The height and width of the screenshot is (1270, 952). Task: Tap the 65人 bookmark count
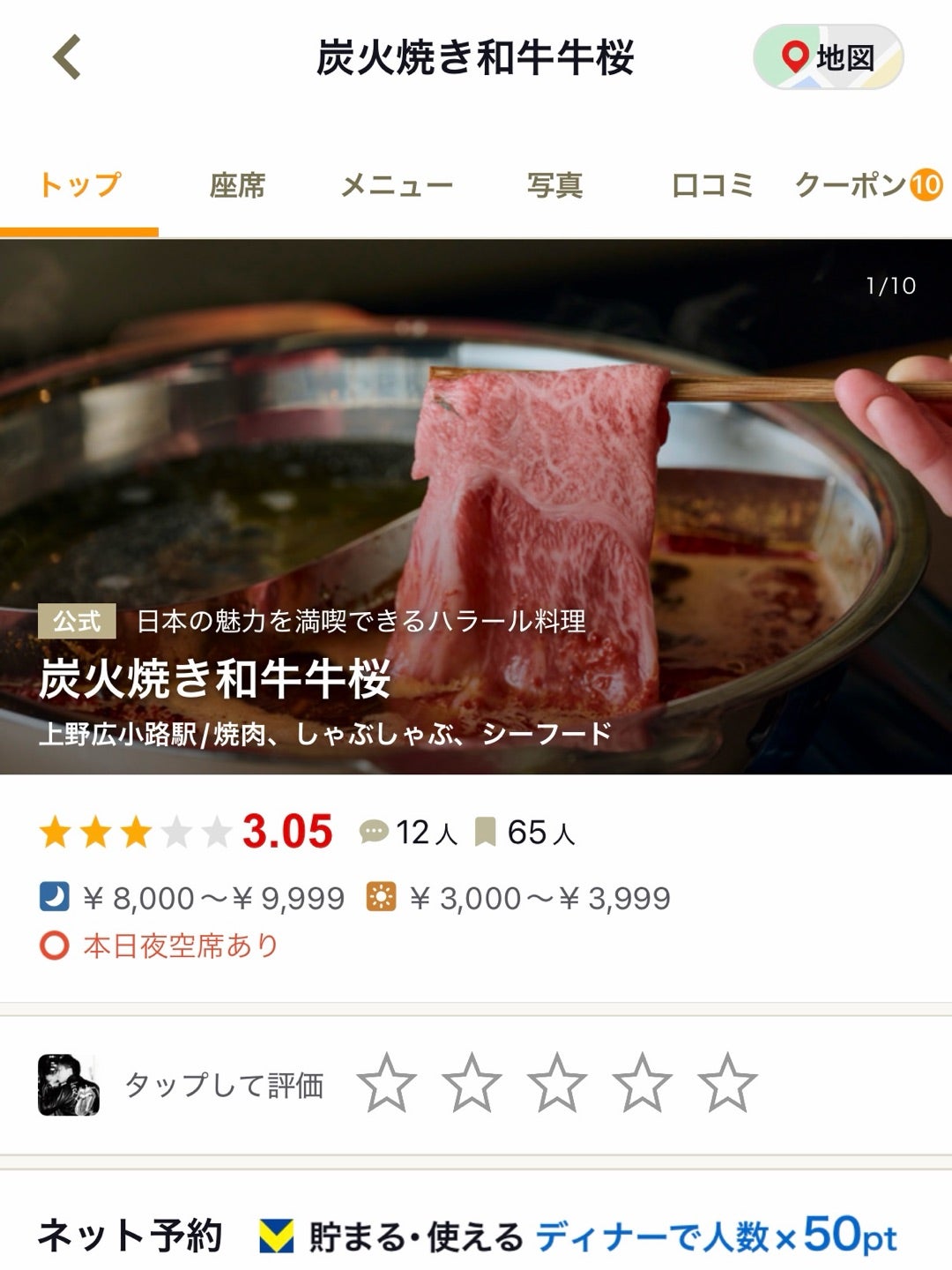pos(525,832)
